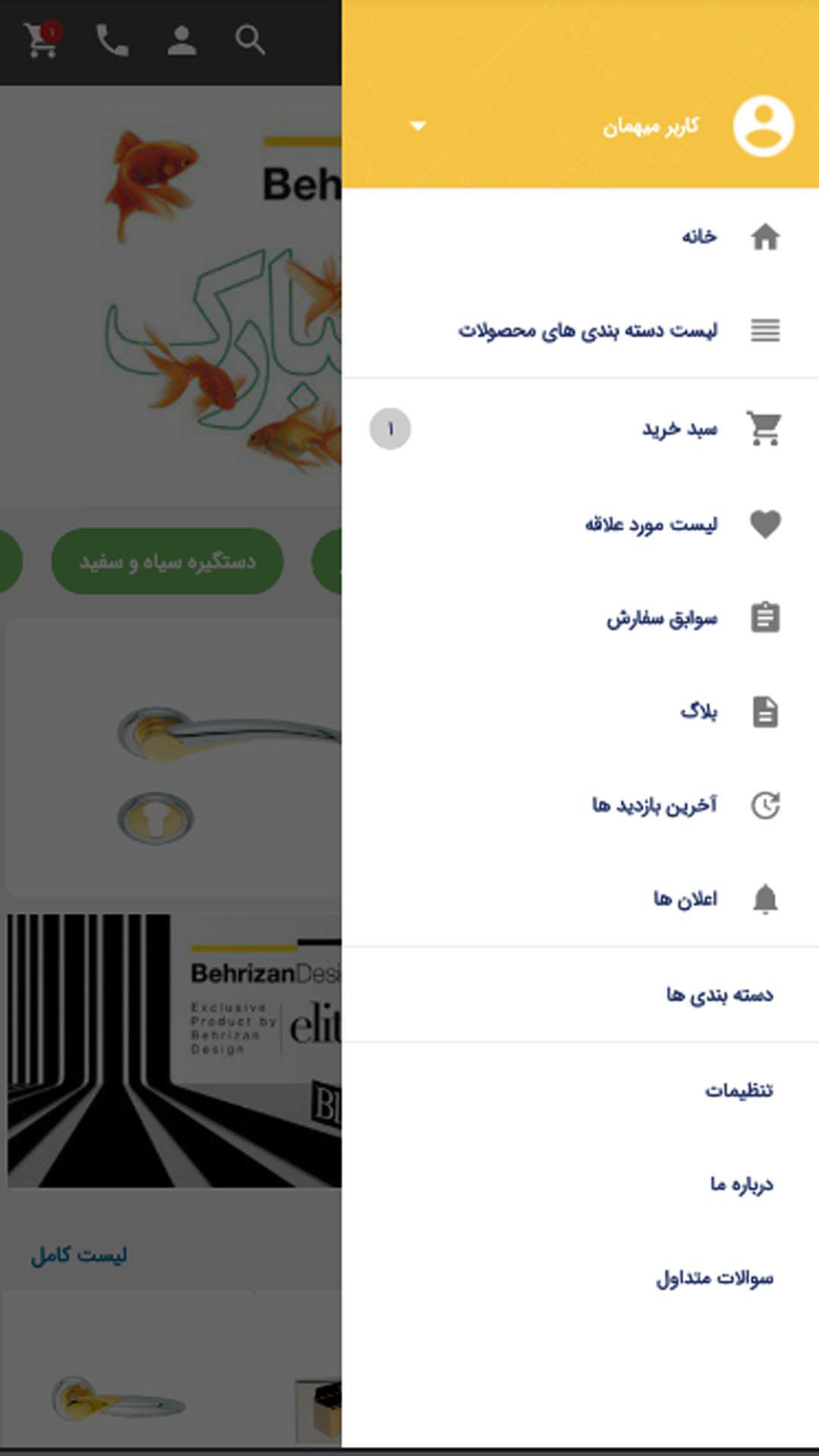The width and height of the screenshot is (819, 1456).
Task: Select the history icon for آخرین بازدید ها
Action: (766, 806)
